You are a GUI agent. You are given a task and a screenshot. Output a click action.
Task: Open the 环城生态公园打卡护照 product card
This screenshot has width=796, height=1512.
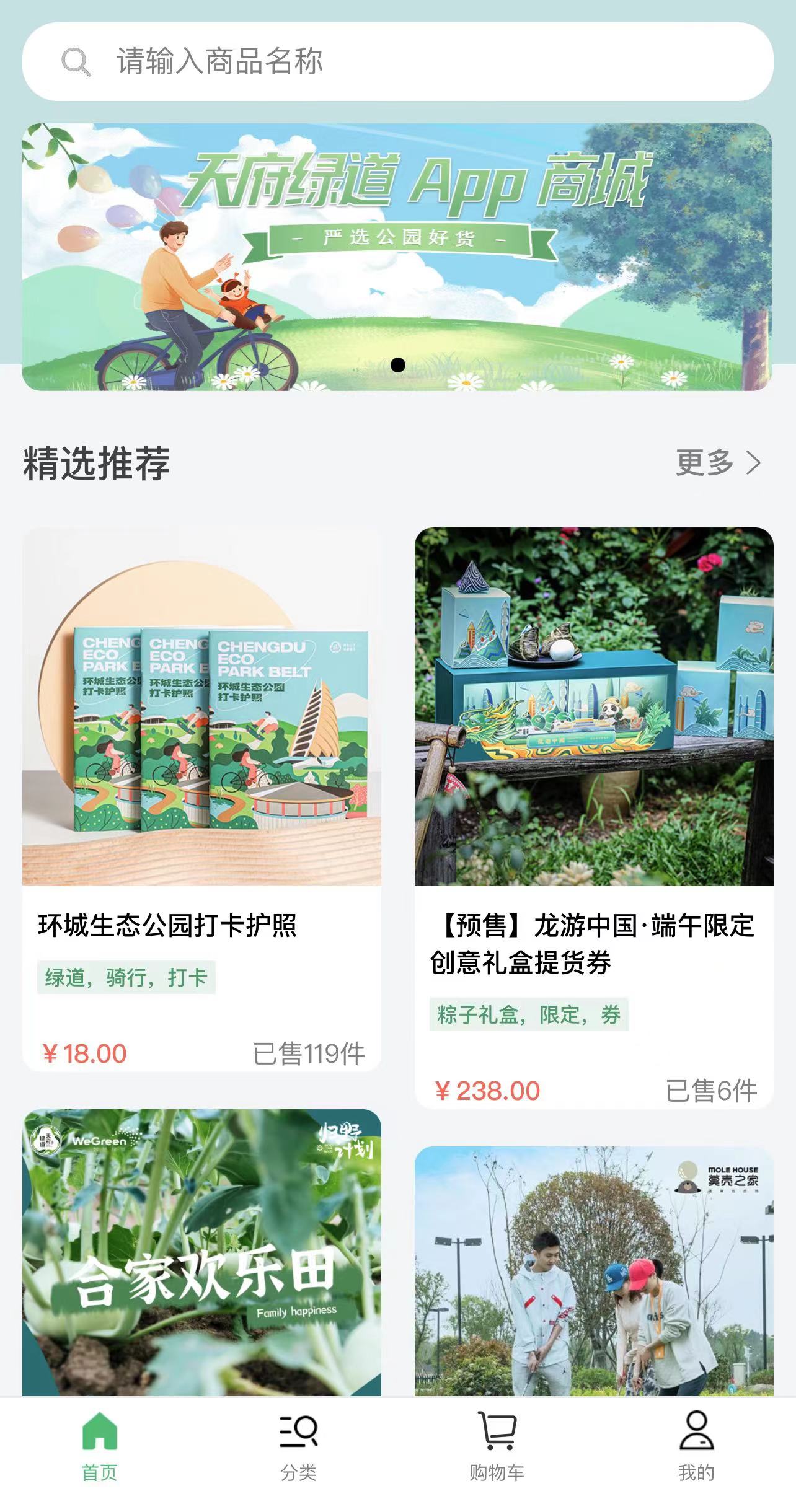[201, 798]
